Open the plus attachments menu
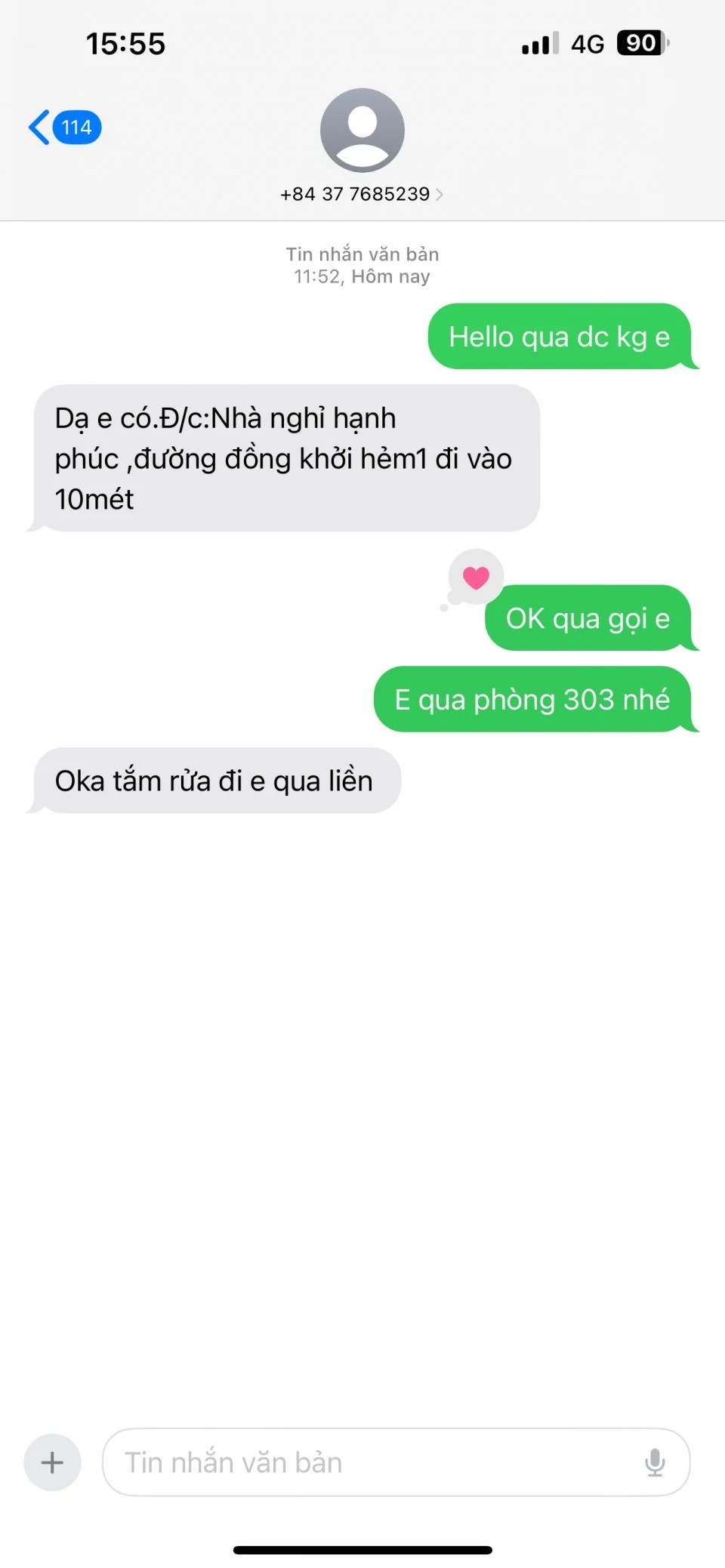The width and height of the screenshot is (725, 1568). coord(52,1462)
